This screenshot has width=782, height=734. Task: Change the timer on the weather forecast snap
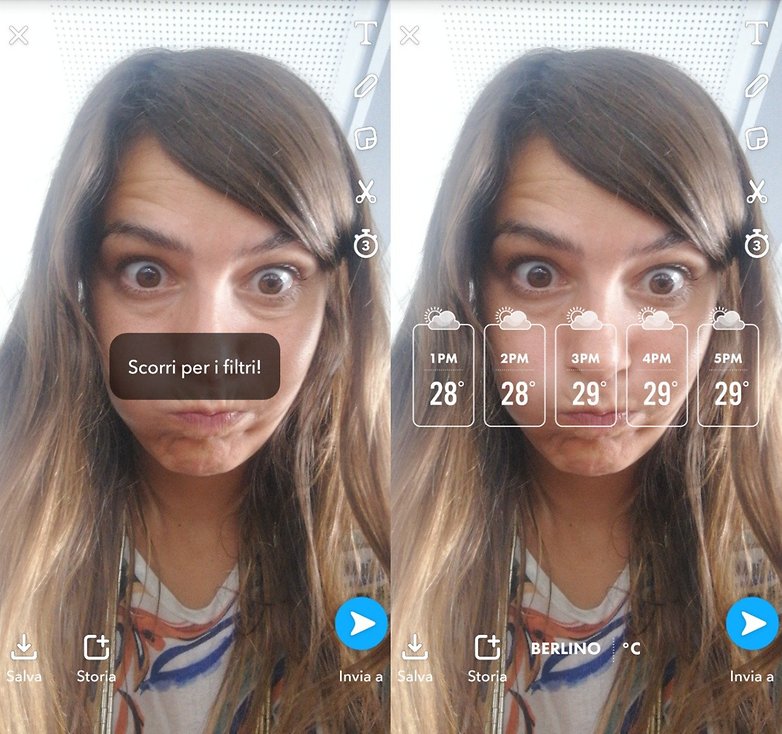tap(757, 243)
